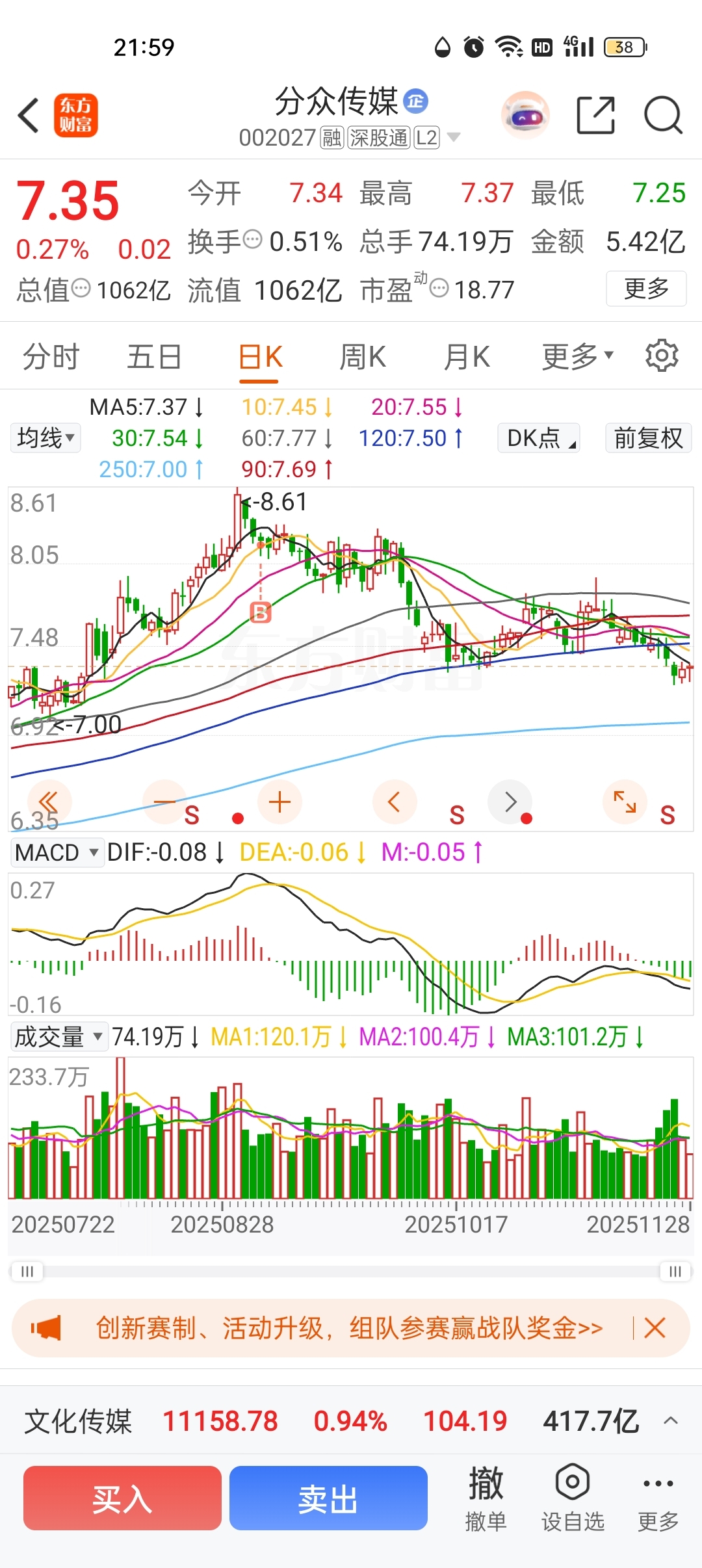This screenshot has height=1568, width=702.
Task: Open the share icon in the header
Action: point(595,116)
